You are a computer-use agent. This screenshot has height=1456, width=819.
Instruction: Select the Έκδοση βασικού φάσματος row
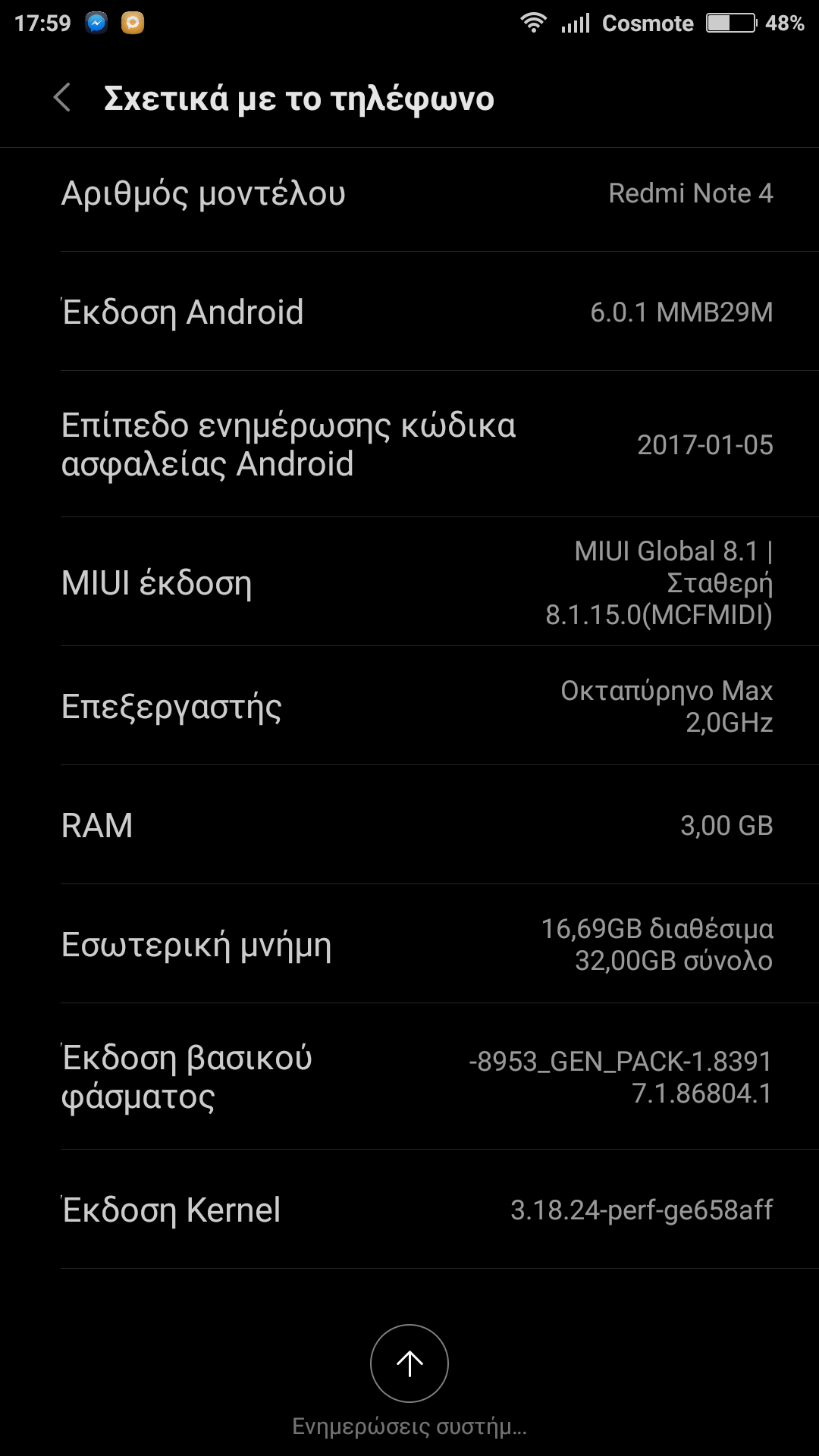[x=409, y=1077]
